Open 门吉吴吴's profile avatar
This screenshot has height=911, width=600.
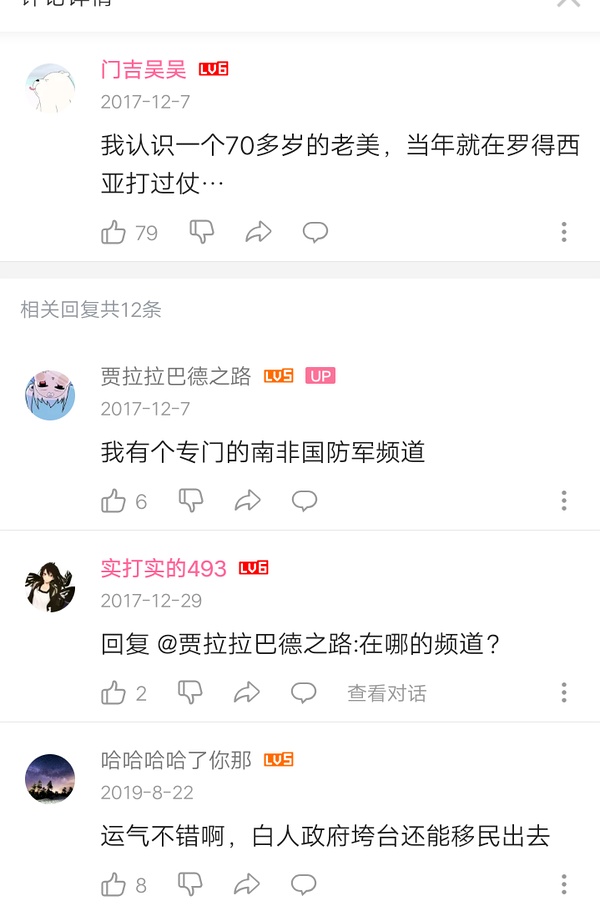[50, 87]
